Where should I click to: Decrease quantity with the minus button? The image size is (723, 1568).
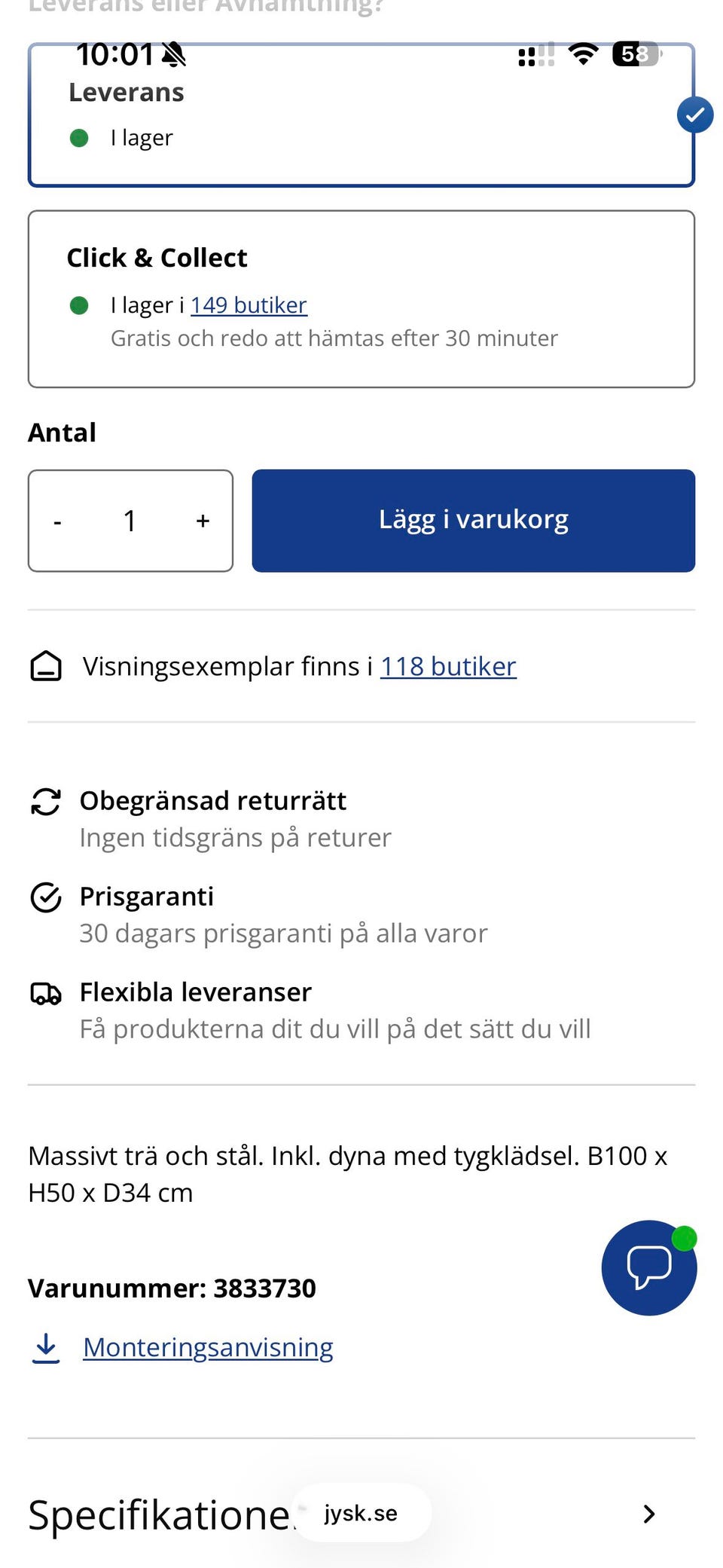[x=57, y=521]
